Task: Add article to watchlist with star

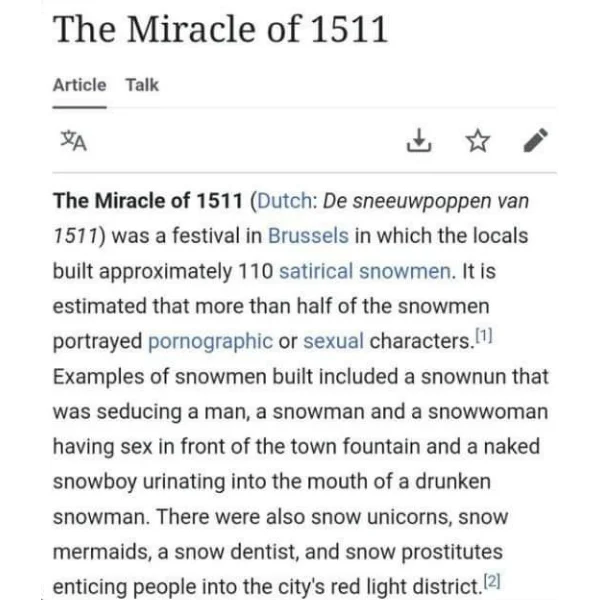Action: pyautogui.click(x=476, y=140)
